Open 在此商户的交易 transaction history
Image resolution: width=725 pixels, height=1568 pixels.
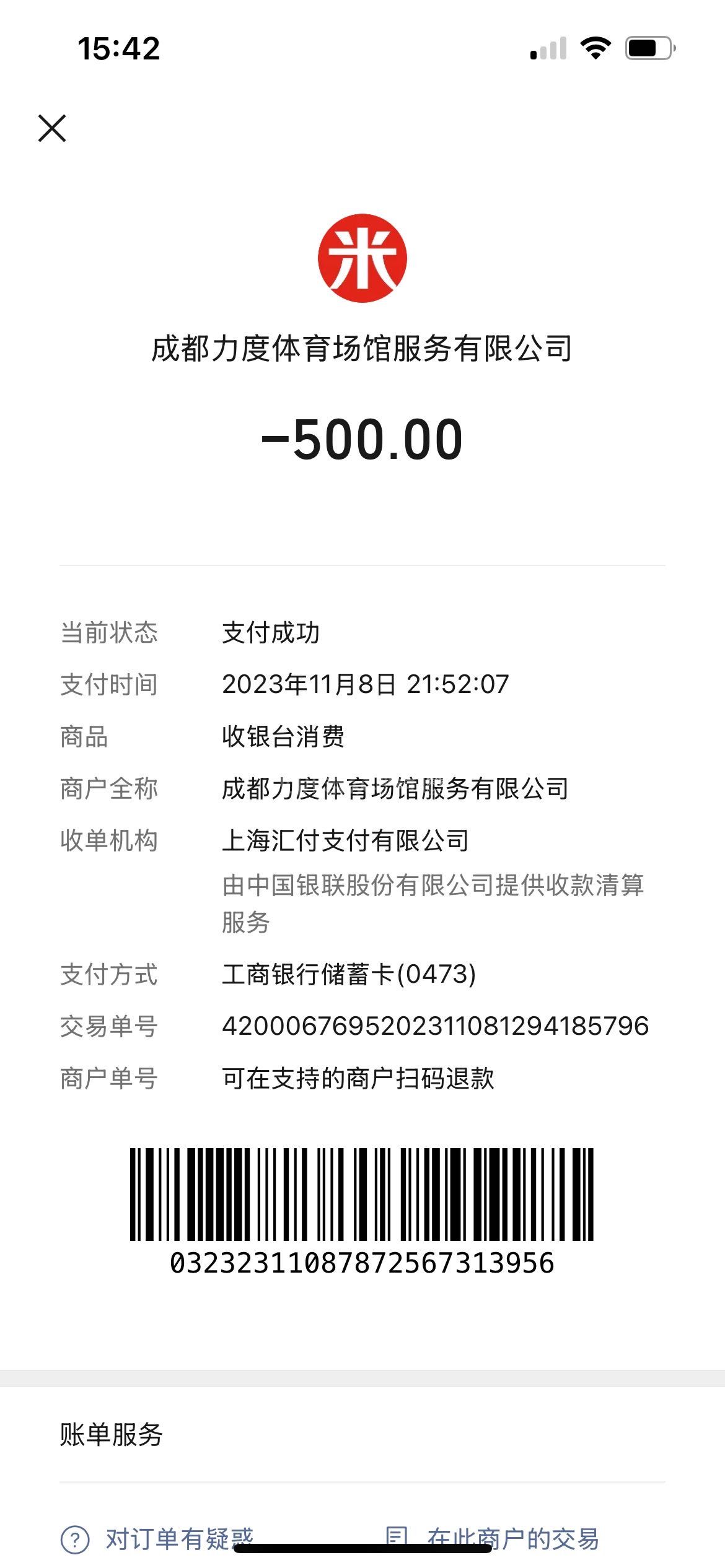point(493,1538)
